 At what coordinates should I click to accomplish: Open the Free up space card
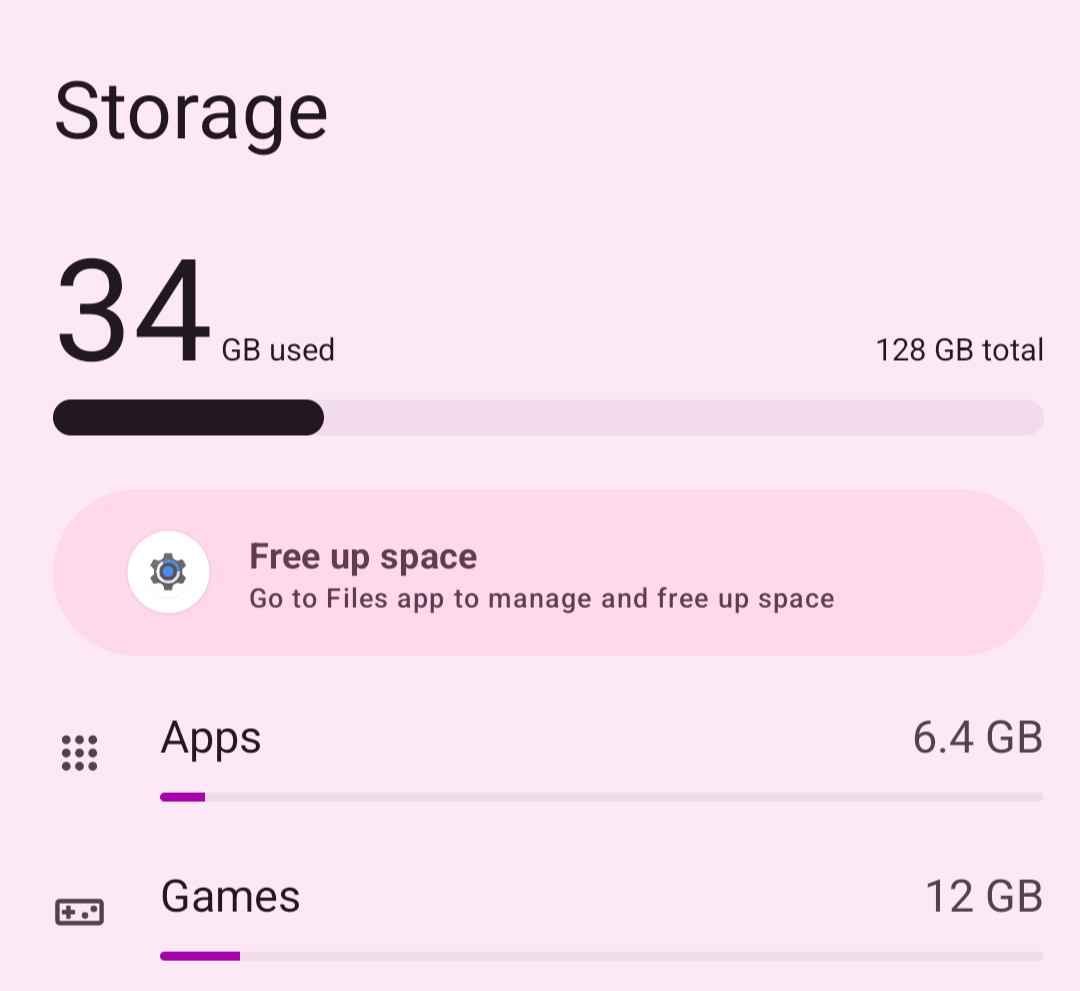tap(548, 573)
